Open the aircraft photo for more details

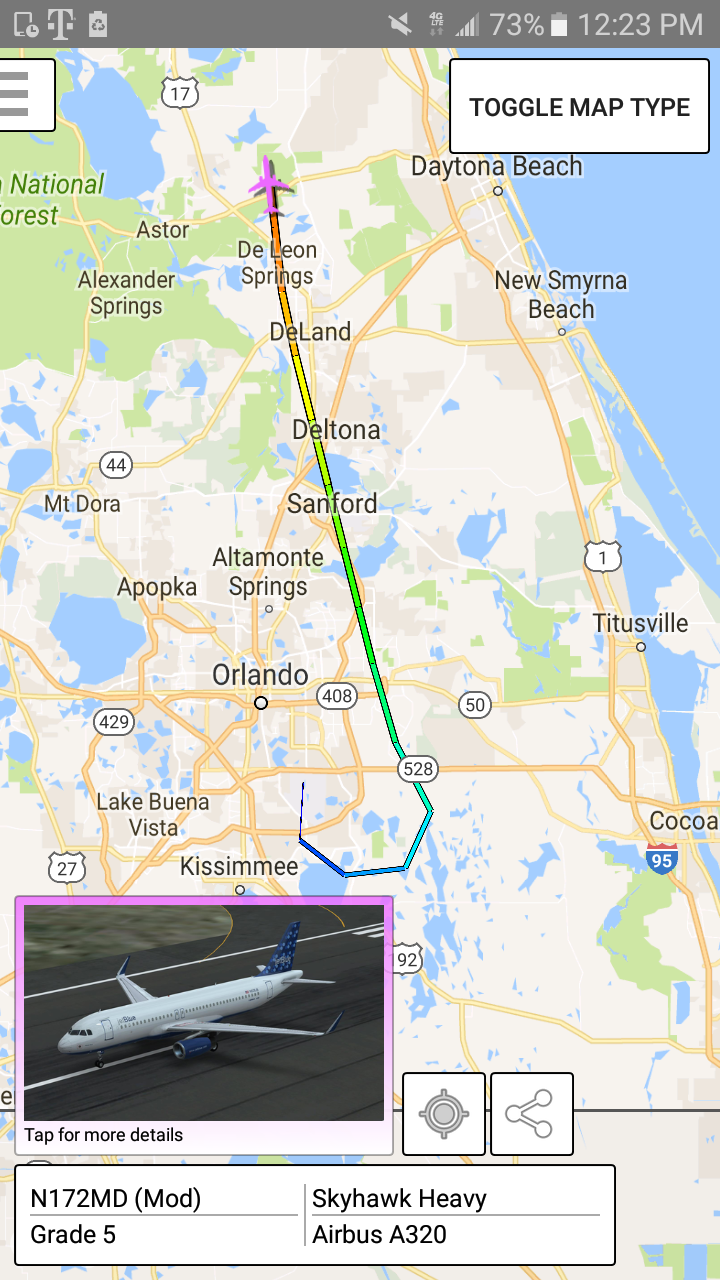[x=204, y=1022]
